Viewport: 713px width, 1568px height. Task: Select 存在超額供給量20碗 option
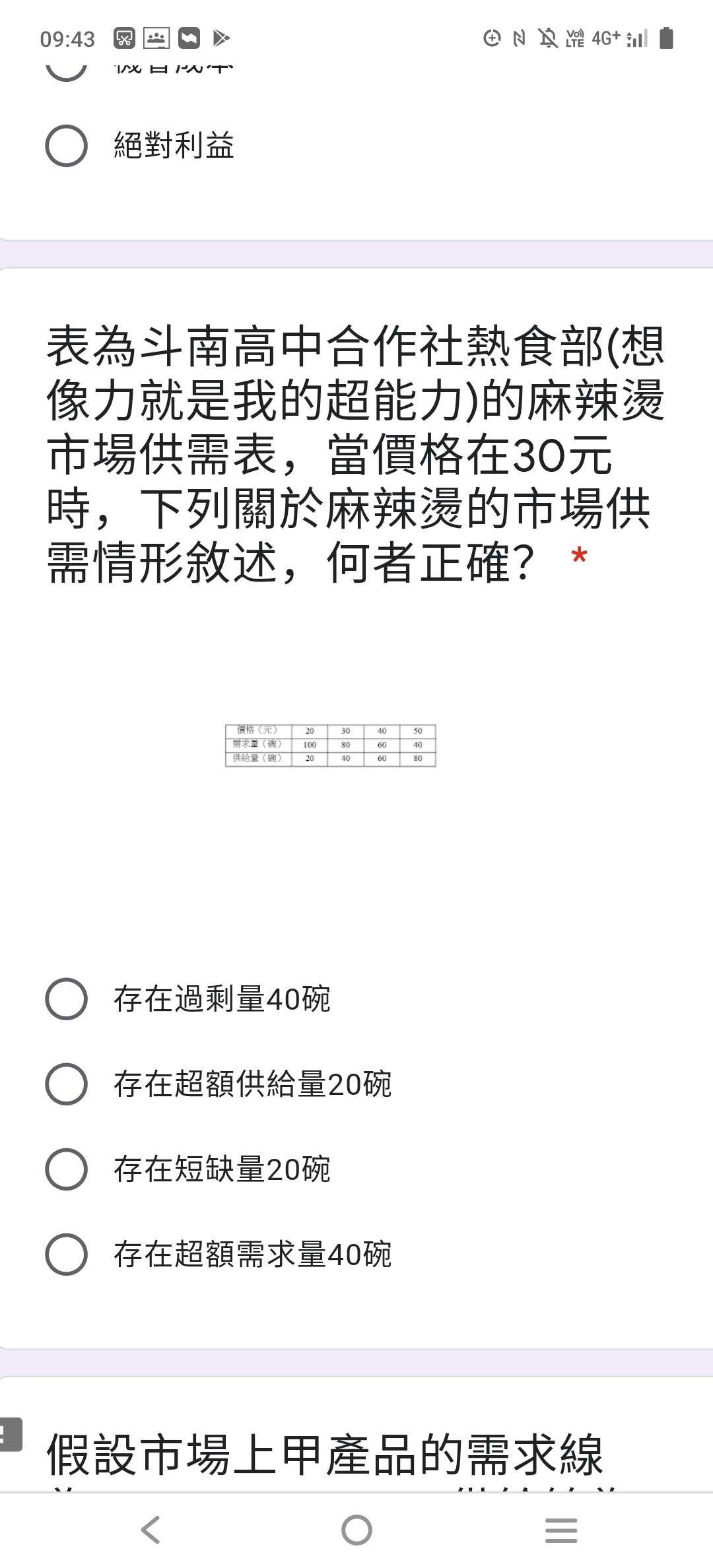point(67,1084)
